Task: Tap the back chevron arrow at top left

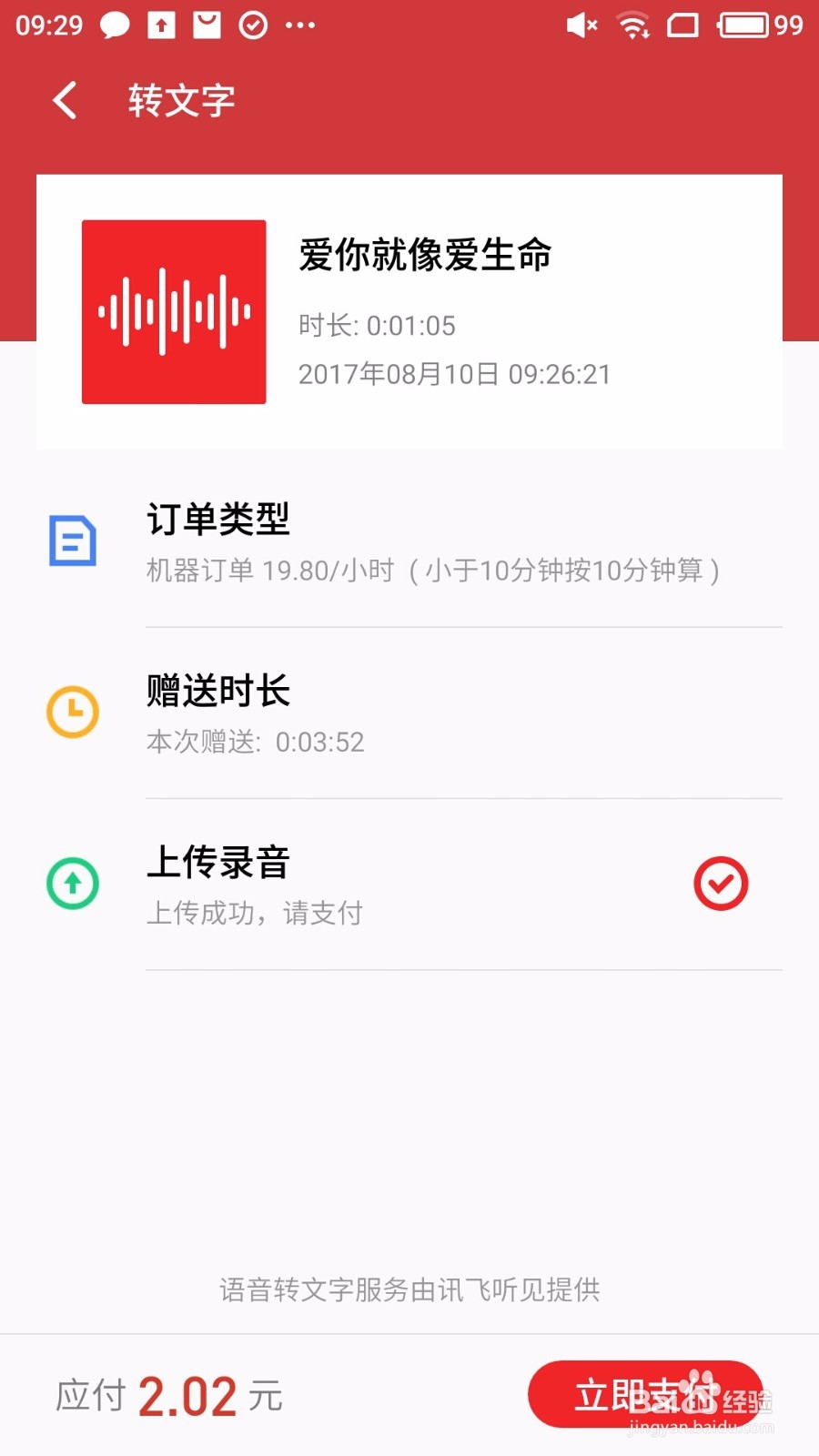Action: tap(64, 100)
